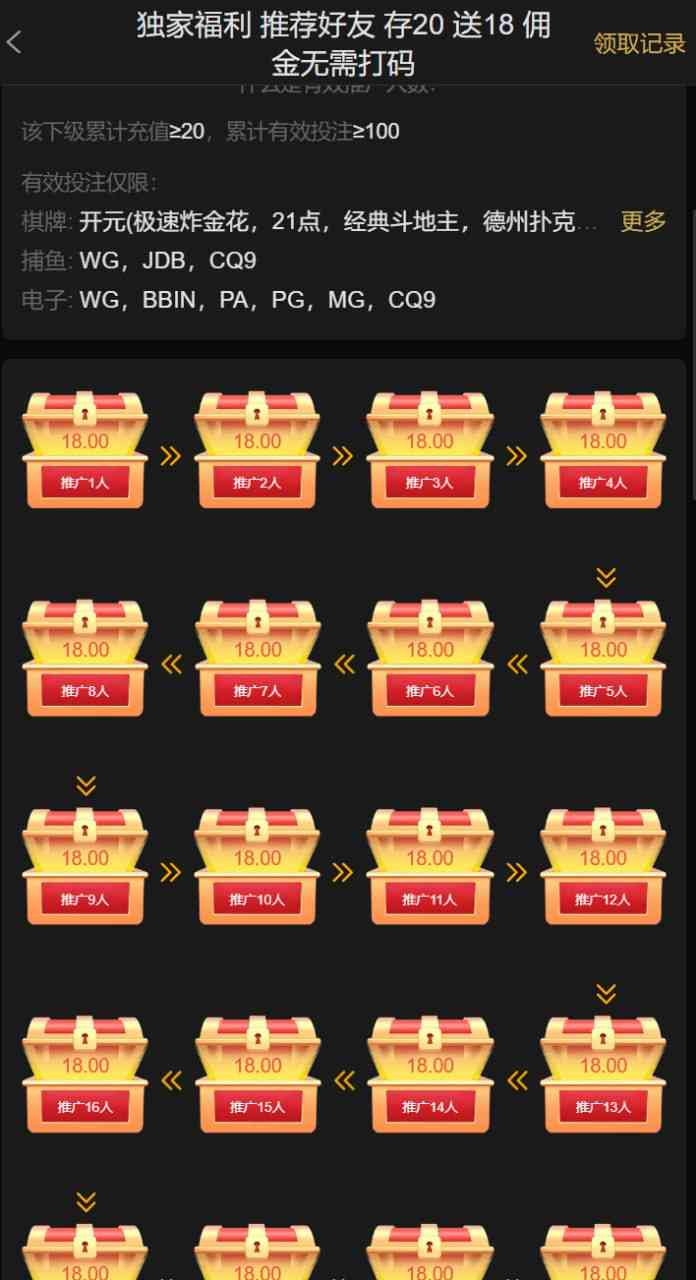Screen dimensions: 696x1280
Task: Expand 更多 to see all games
Action: click(x=643, y=221)
